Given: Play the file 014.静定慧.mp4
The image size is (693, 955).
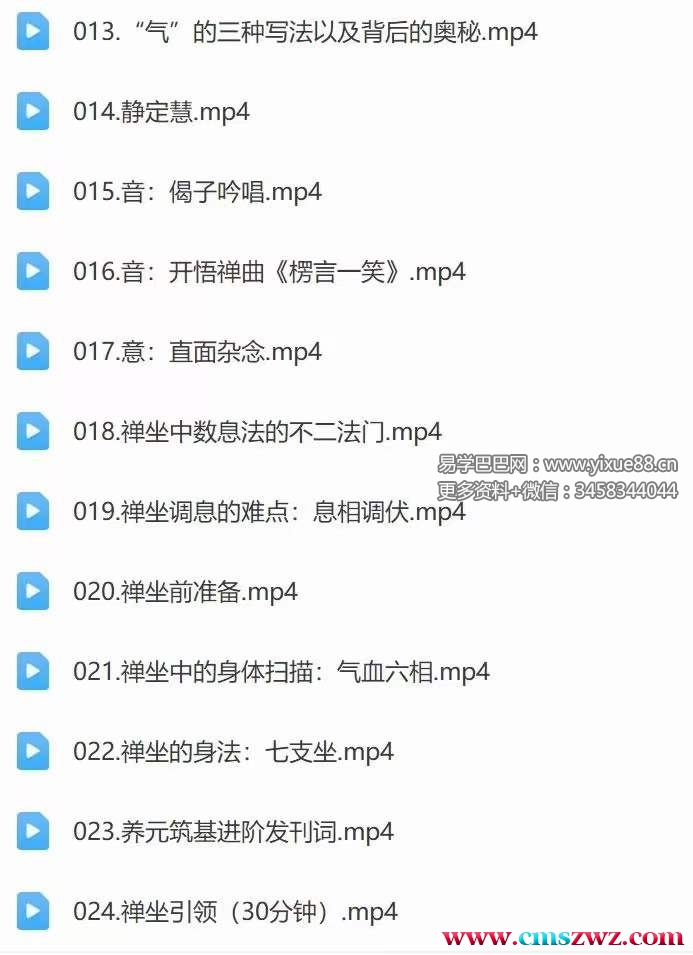Looking at the screenshot, I should pyautogui.click(x=161, y=112).
